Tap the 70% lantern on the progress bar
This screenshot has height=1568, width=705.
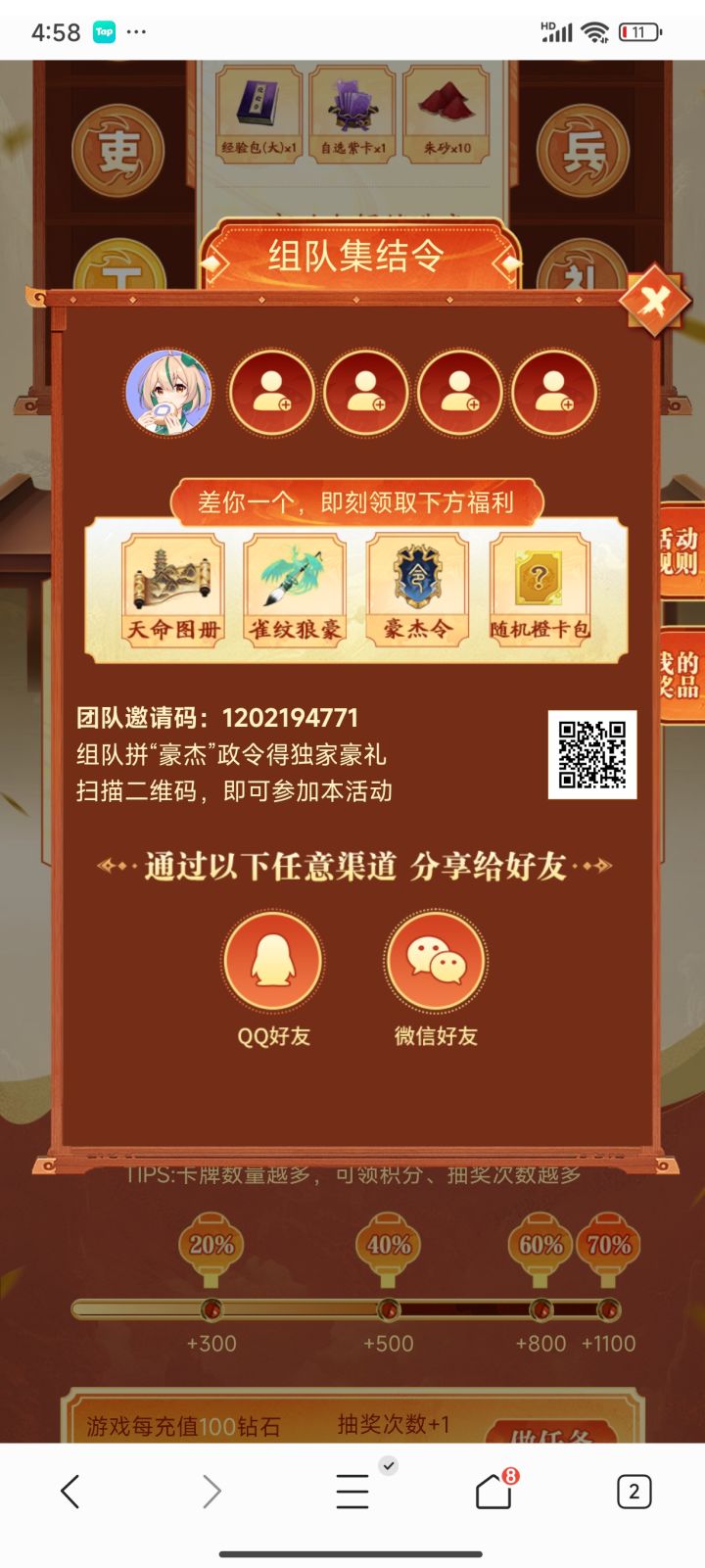(609, 1242)
